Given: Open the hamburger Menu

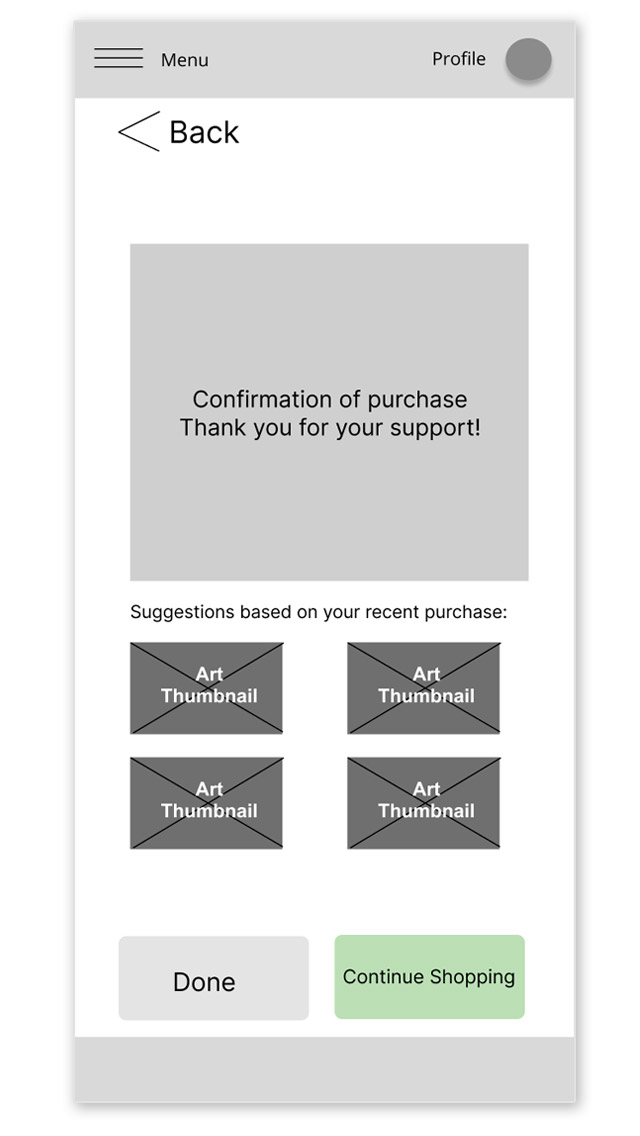Looking at the screenshot, I should 119,59.
